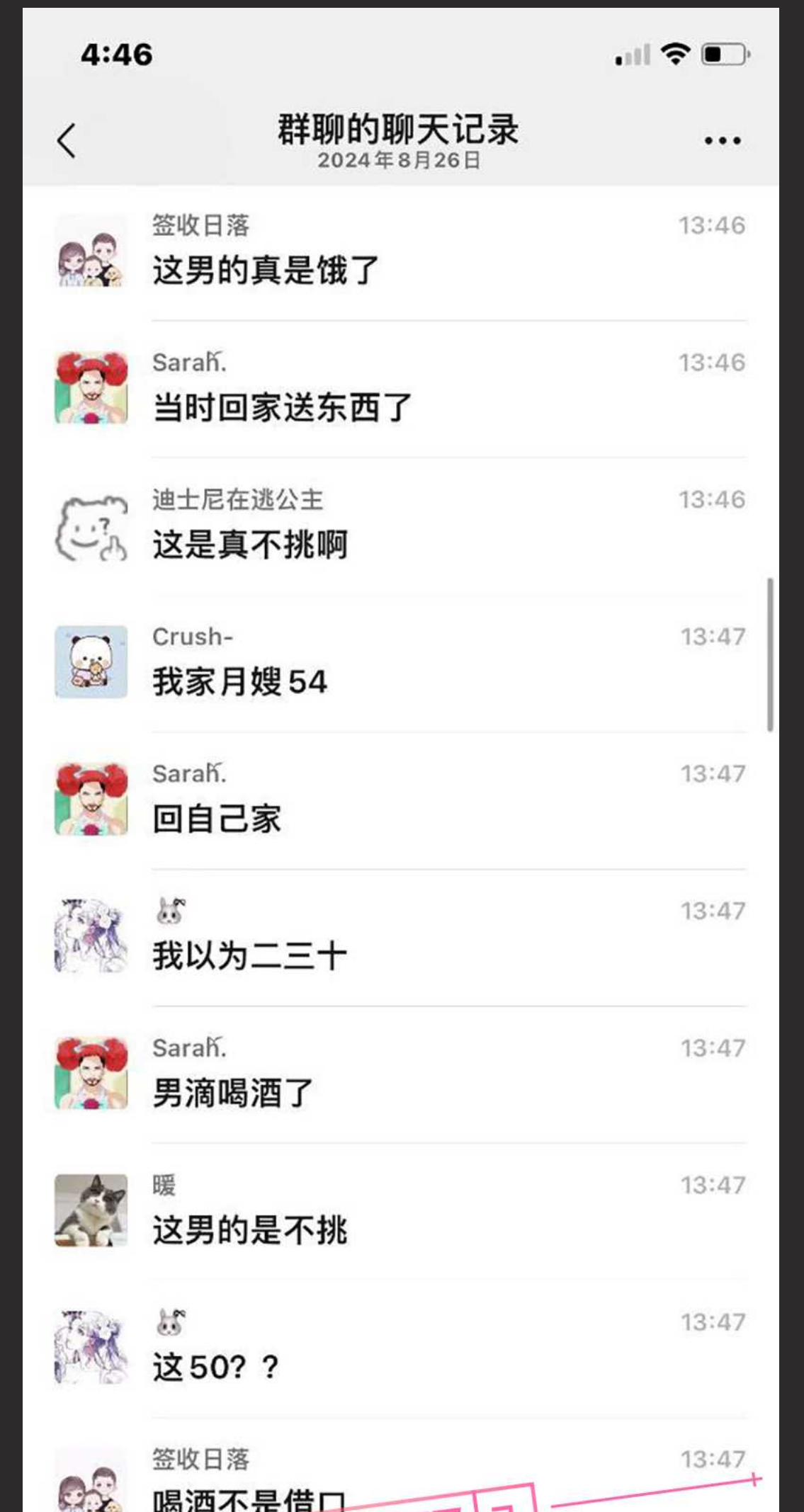This screenshot has height=1512, width=804.
Task: Open the chat title 群聊的聊天记录
Action: [x=400, y=130]
